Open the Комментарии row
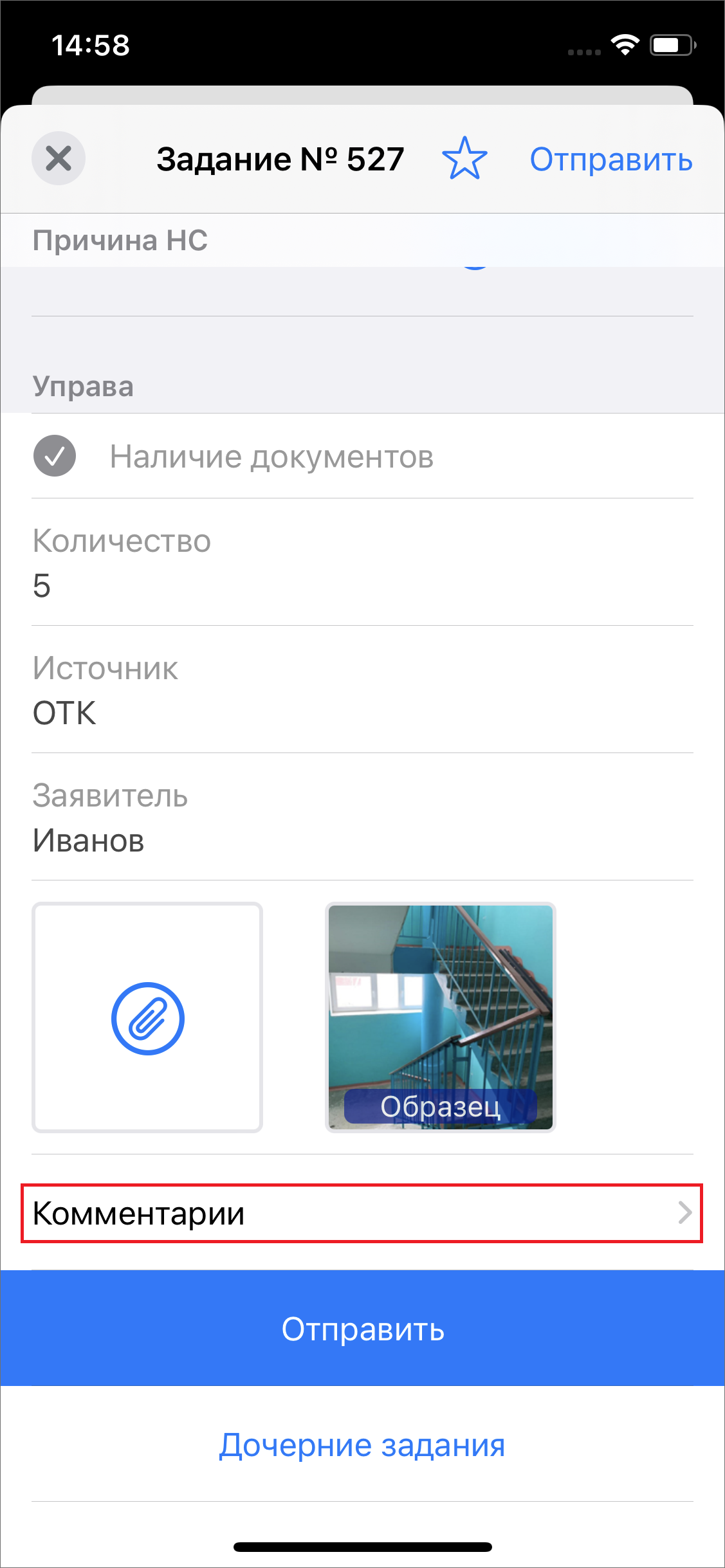The width and height of the screenshot is (725, 1568). point(362,1214)
